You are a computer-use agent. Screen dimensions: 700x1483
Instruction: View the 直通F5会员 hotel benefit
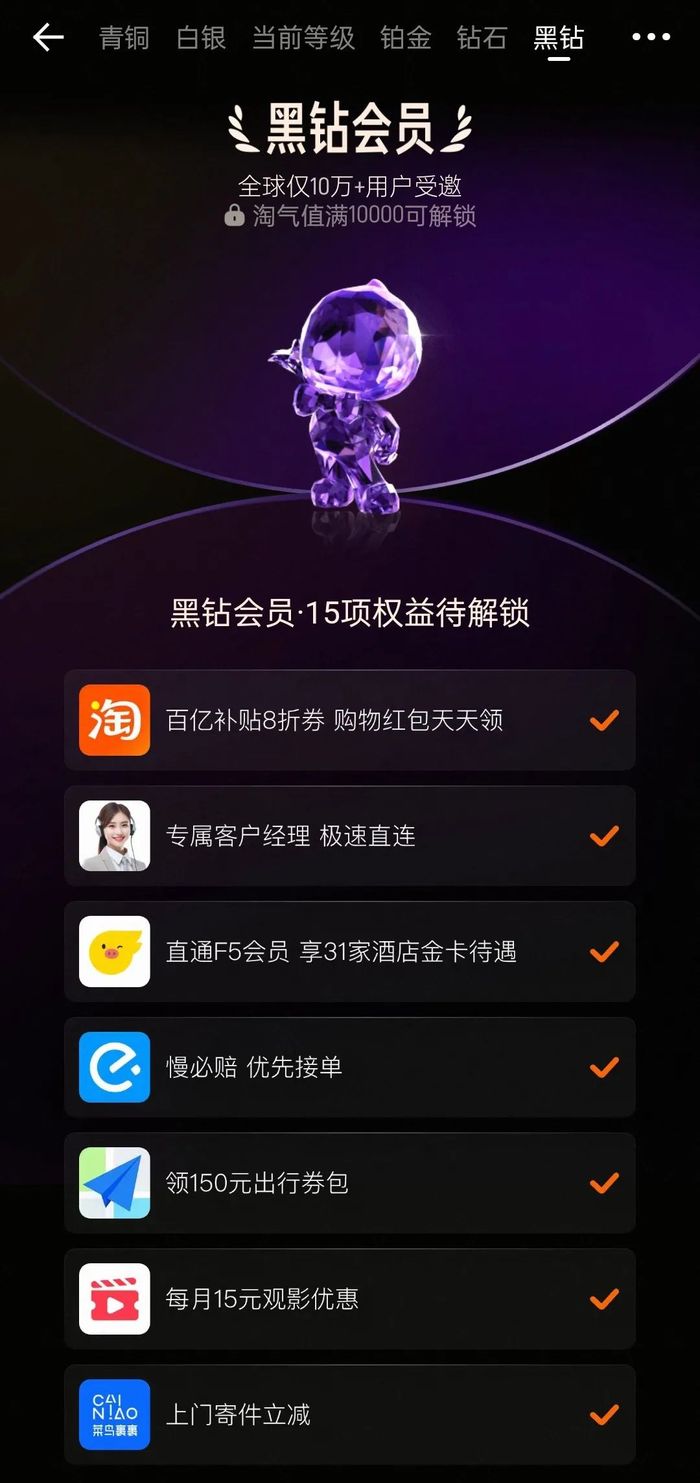tap(350, 951)
